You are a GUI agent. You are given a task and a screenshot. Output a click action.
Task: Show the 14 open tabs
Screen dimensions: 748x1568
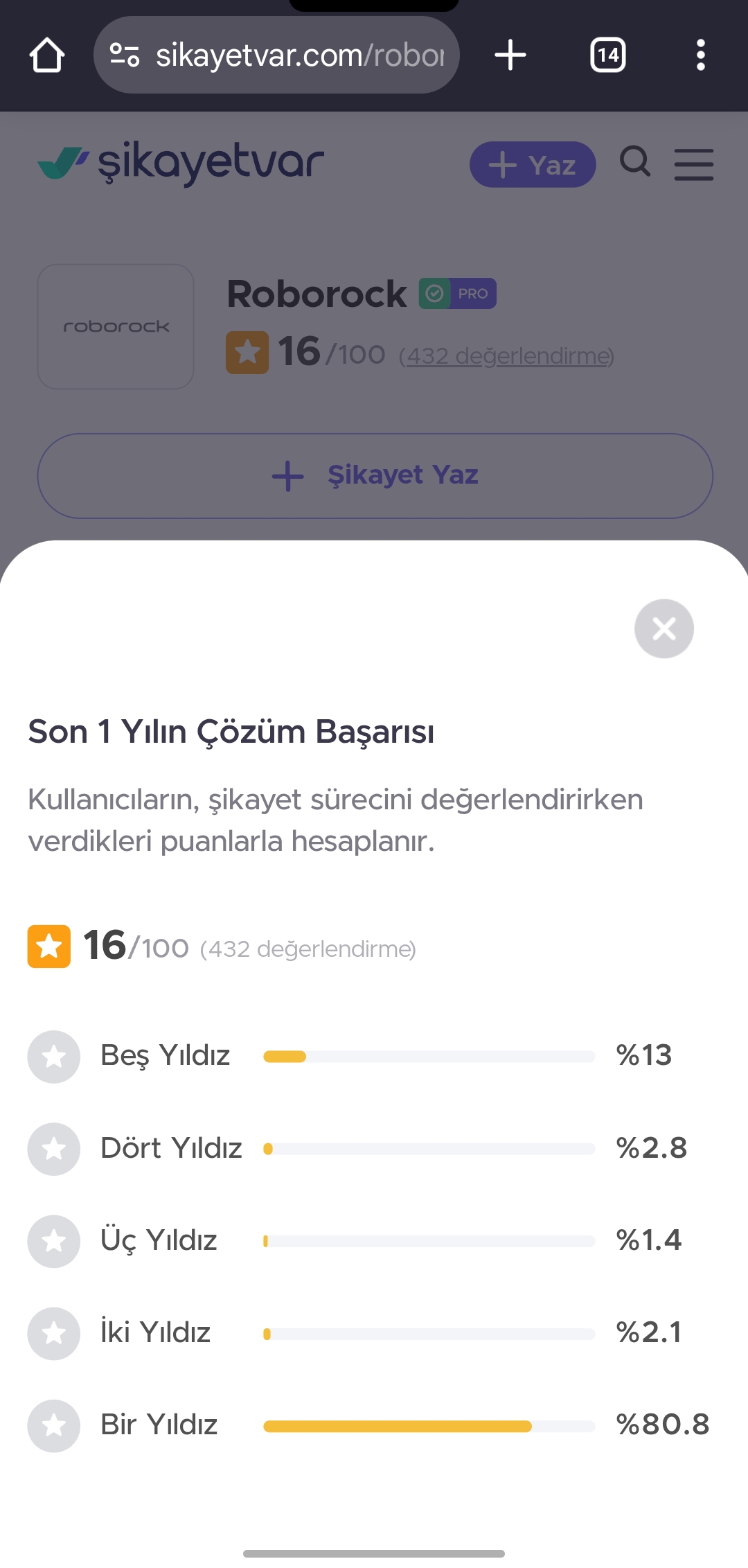[x=608, y=55]
